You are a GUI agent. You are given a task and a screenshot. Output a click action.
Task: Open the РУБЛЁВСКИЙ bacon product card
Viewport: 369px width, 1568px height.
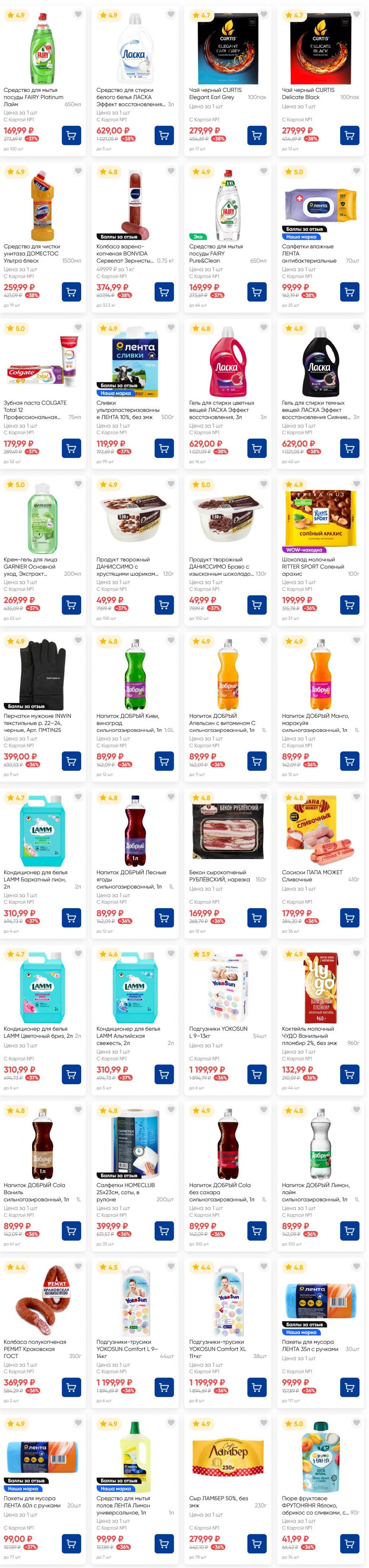[x=228, y=833]
